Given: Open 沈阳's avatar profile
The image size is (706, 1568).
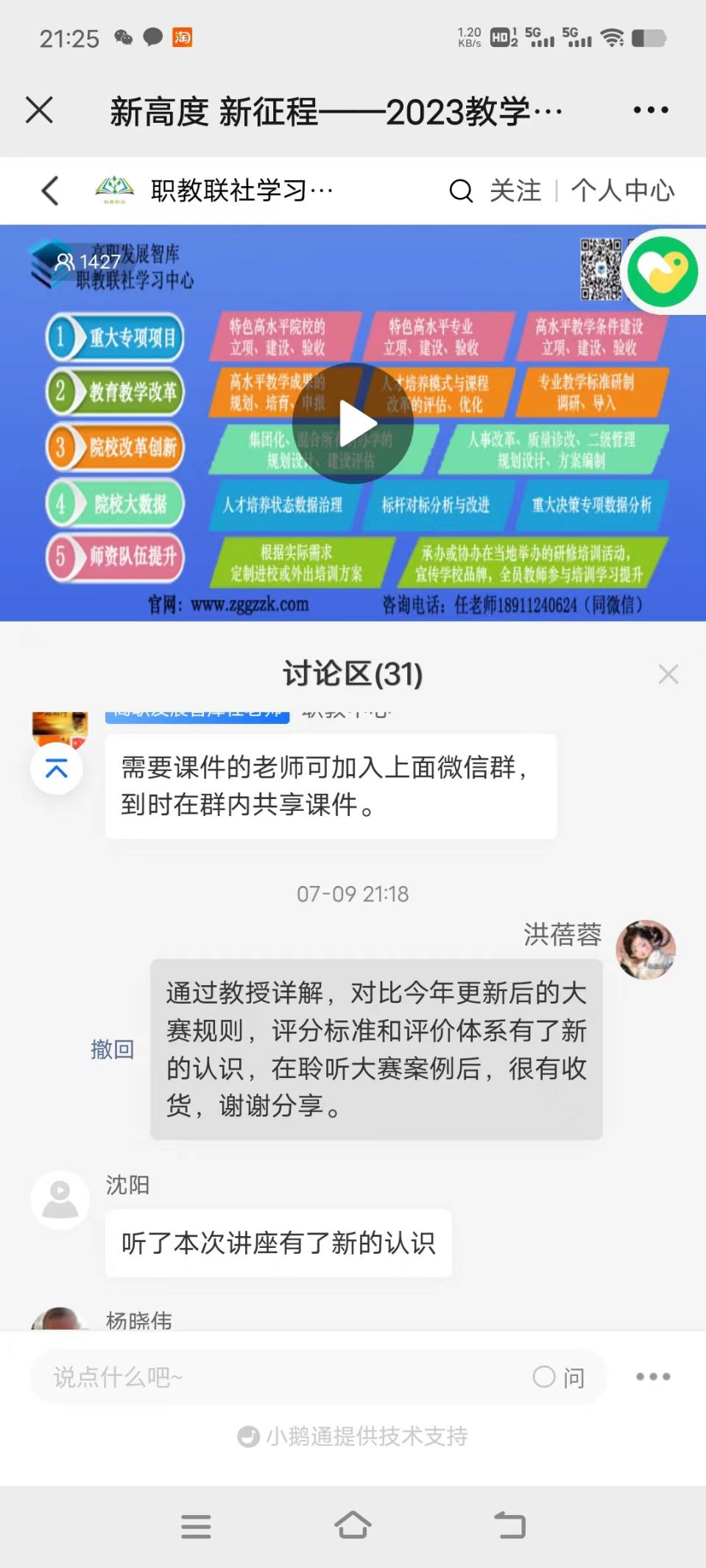Looking at the screenshot, I should [x=60, y=1200].
